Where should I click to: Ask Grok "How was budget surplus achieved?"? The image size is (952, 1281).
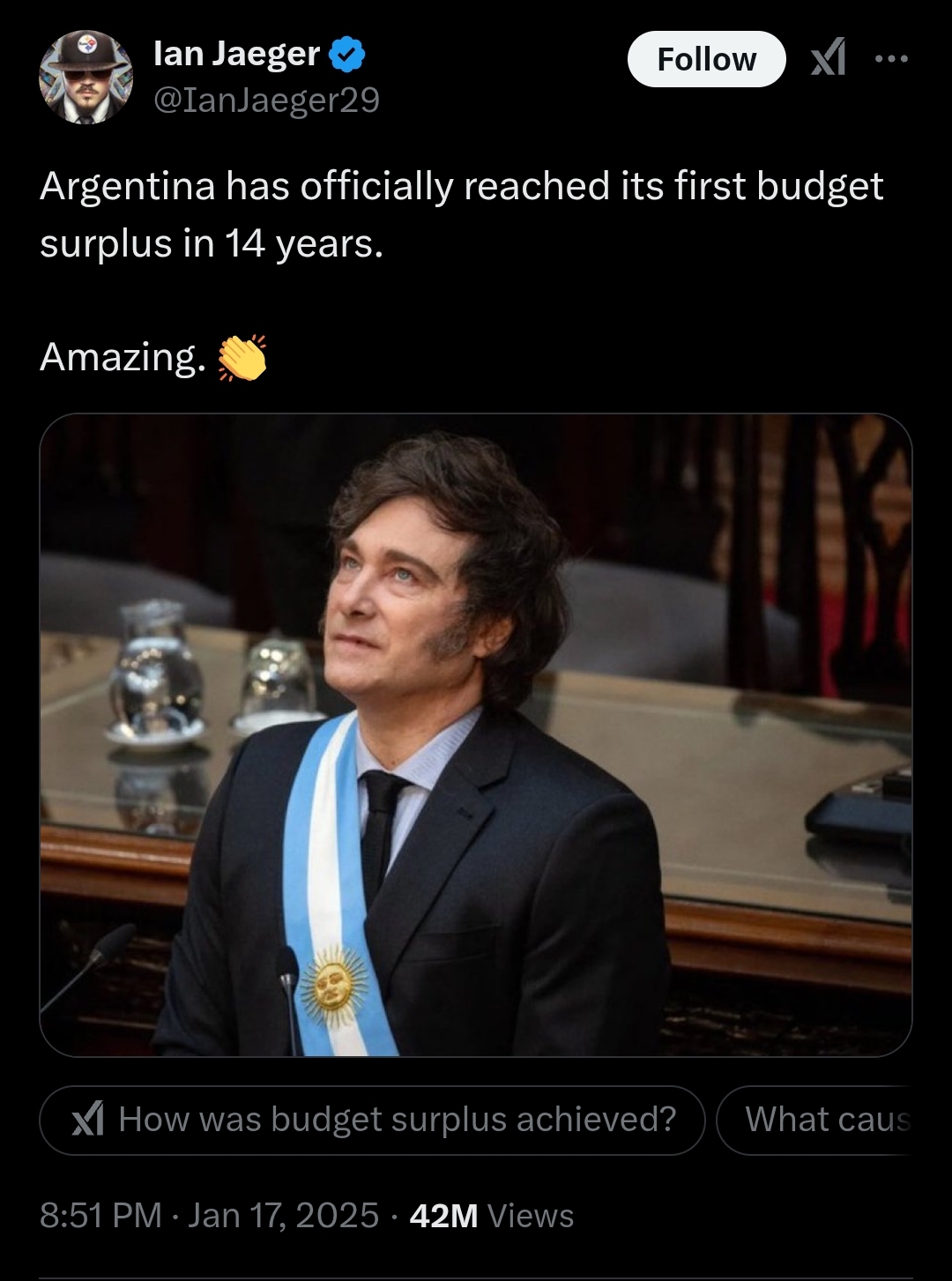coord(373,1120)
